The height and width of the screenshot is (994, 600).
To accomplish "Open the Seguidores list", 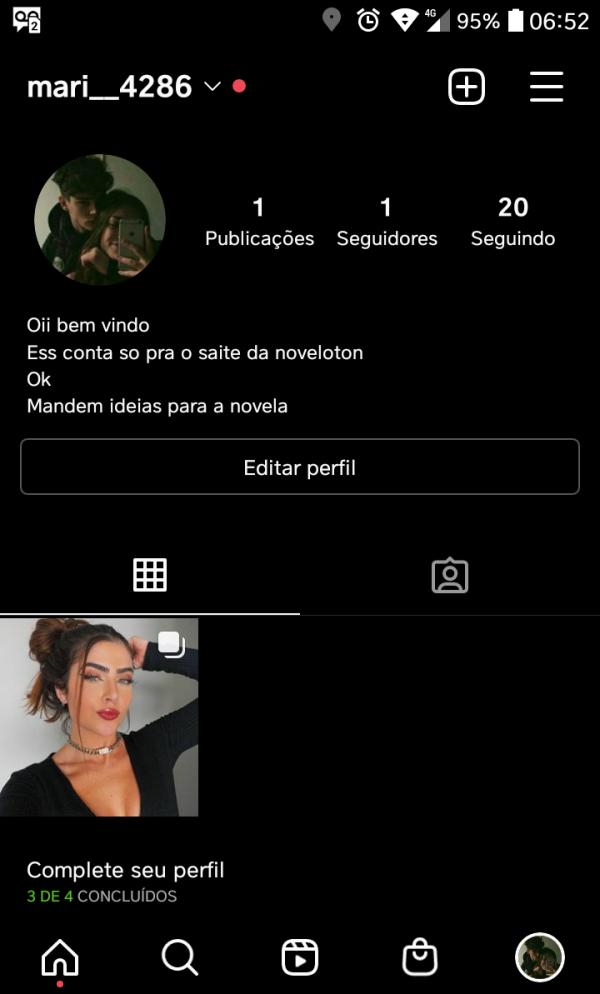I will (x=386, y=222).
